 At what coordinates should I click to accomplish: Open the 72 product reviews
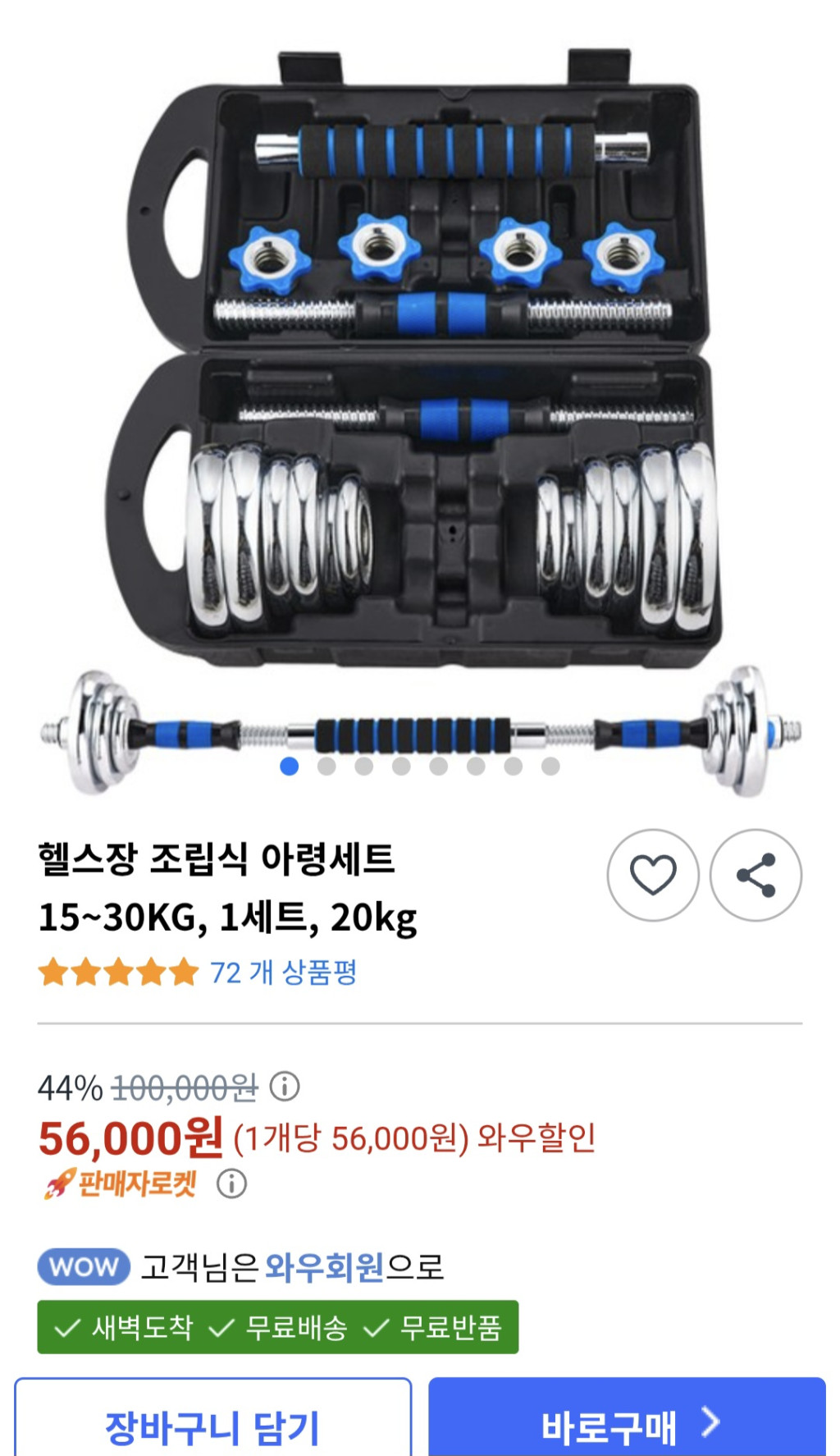coord(282,973)
